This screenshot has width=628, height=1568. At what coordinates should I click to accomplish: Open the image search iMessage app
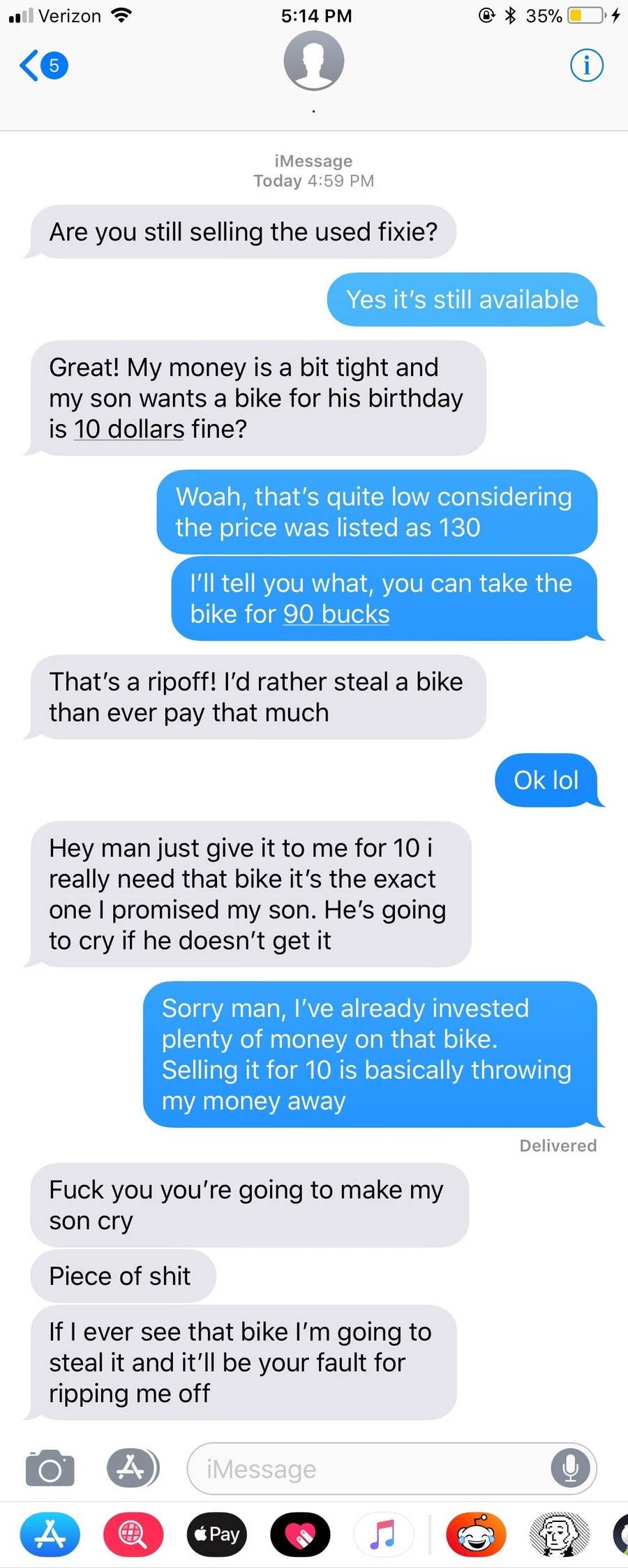point(133,1535)
